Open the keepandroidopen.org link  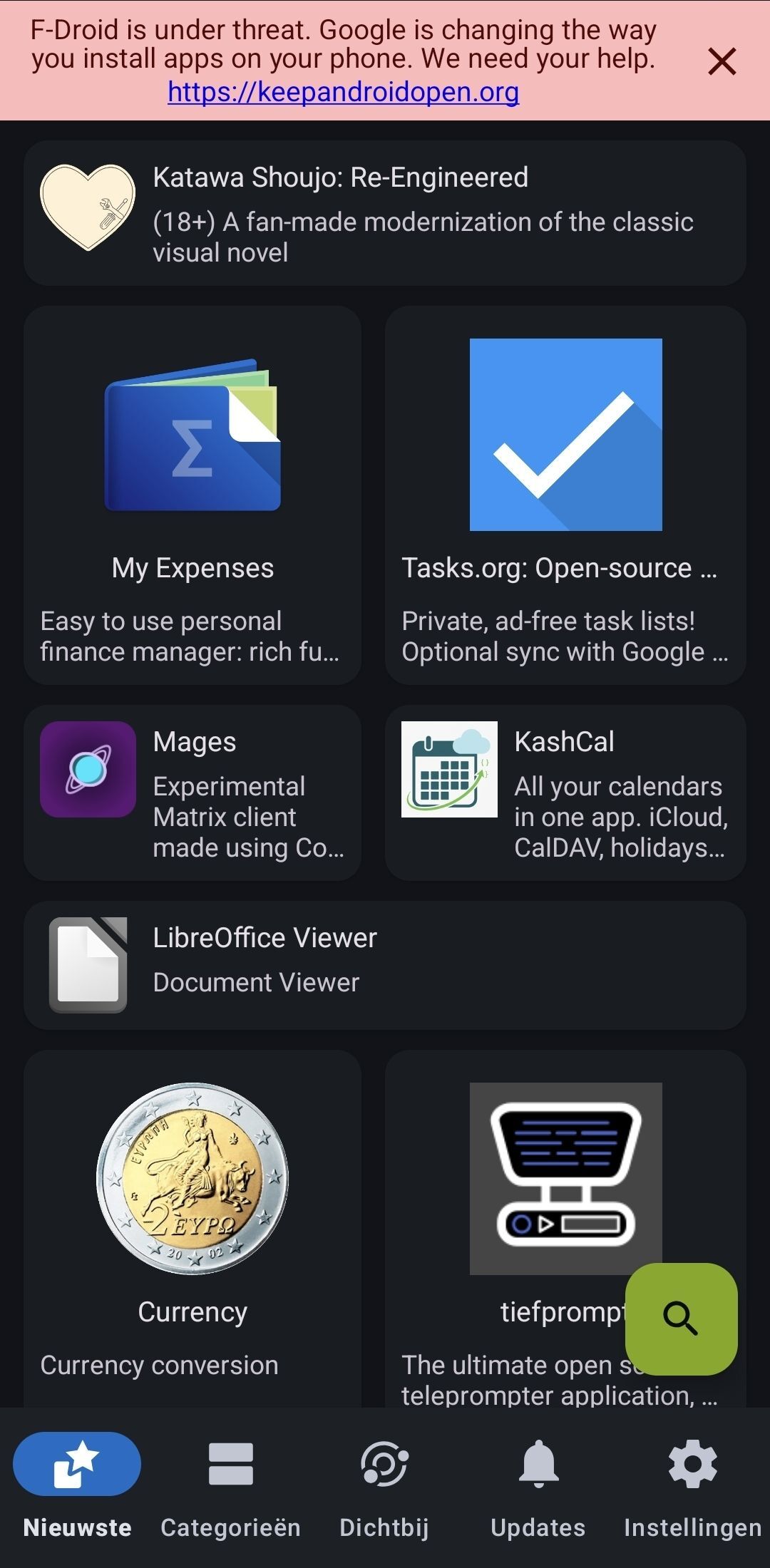[x=343, y=92]
